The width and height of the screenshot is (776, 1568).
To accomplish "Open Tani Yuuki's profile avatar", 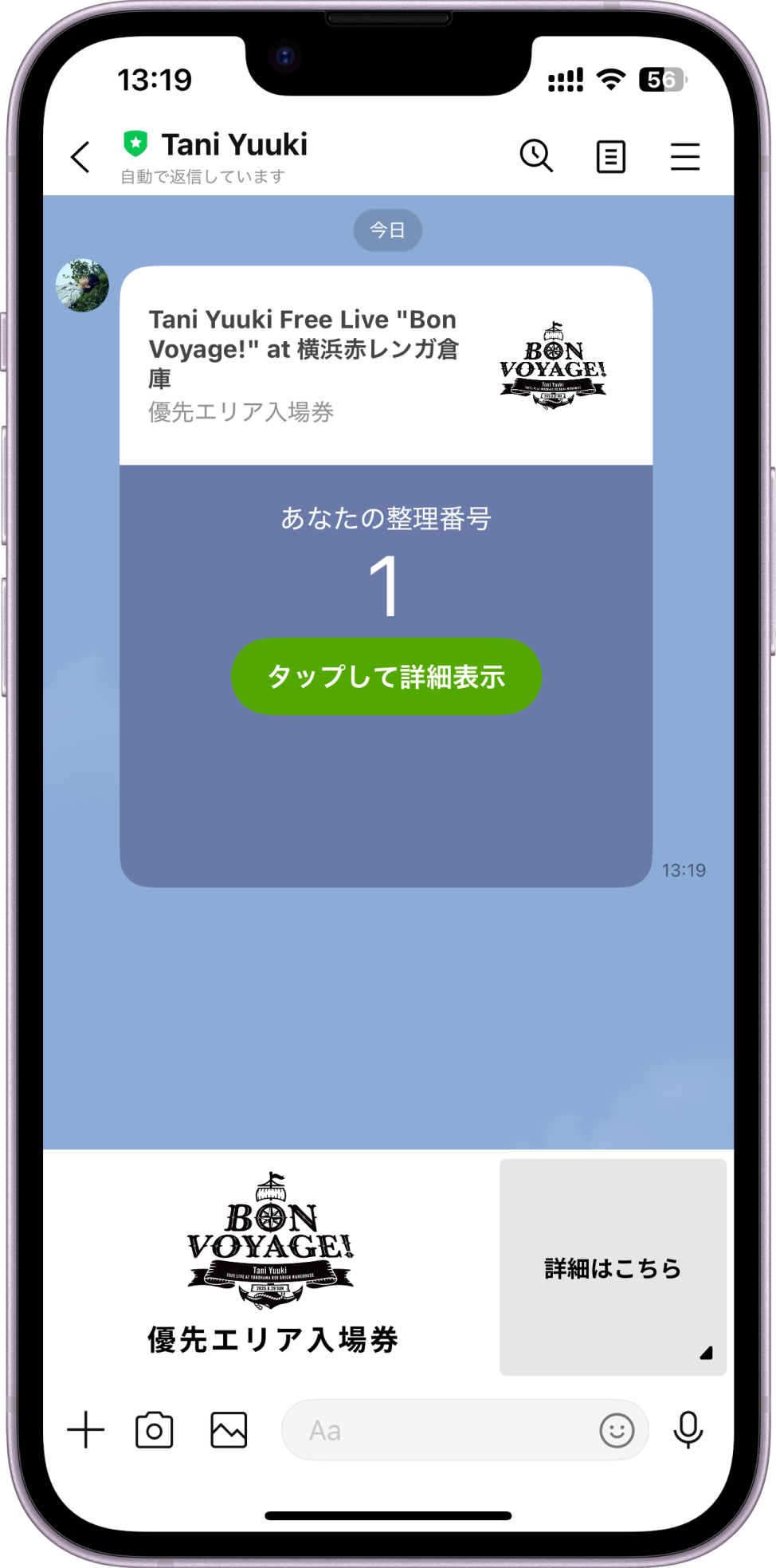I will click(x=82, y=285).
